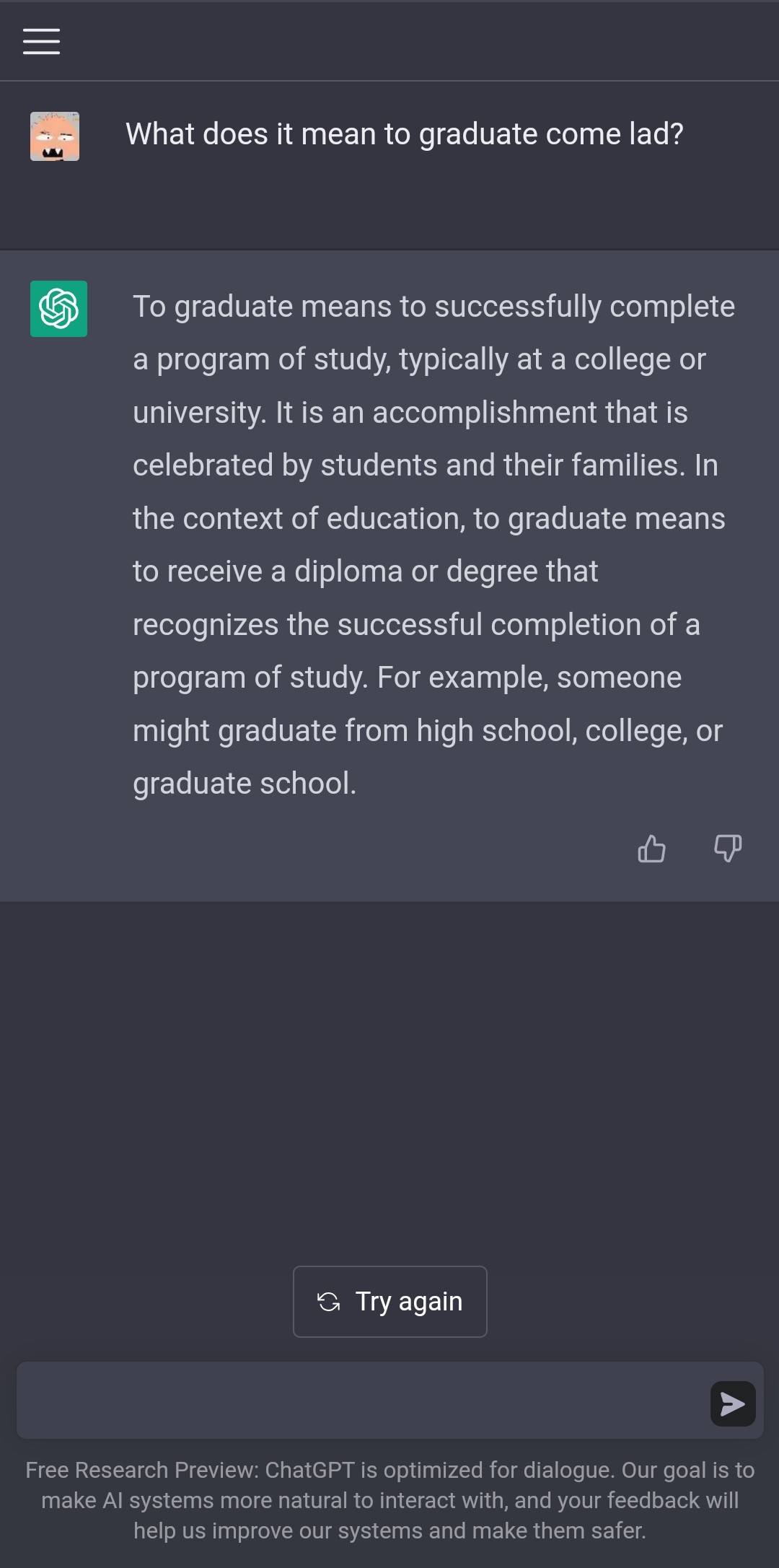Screen dimensions: 779x1568
Task: Give the response a thumbs up
Action: [x=651, y=849]
